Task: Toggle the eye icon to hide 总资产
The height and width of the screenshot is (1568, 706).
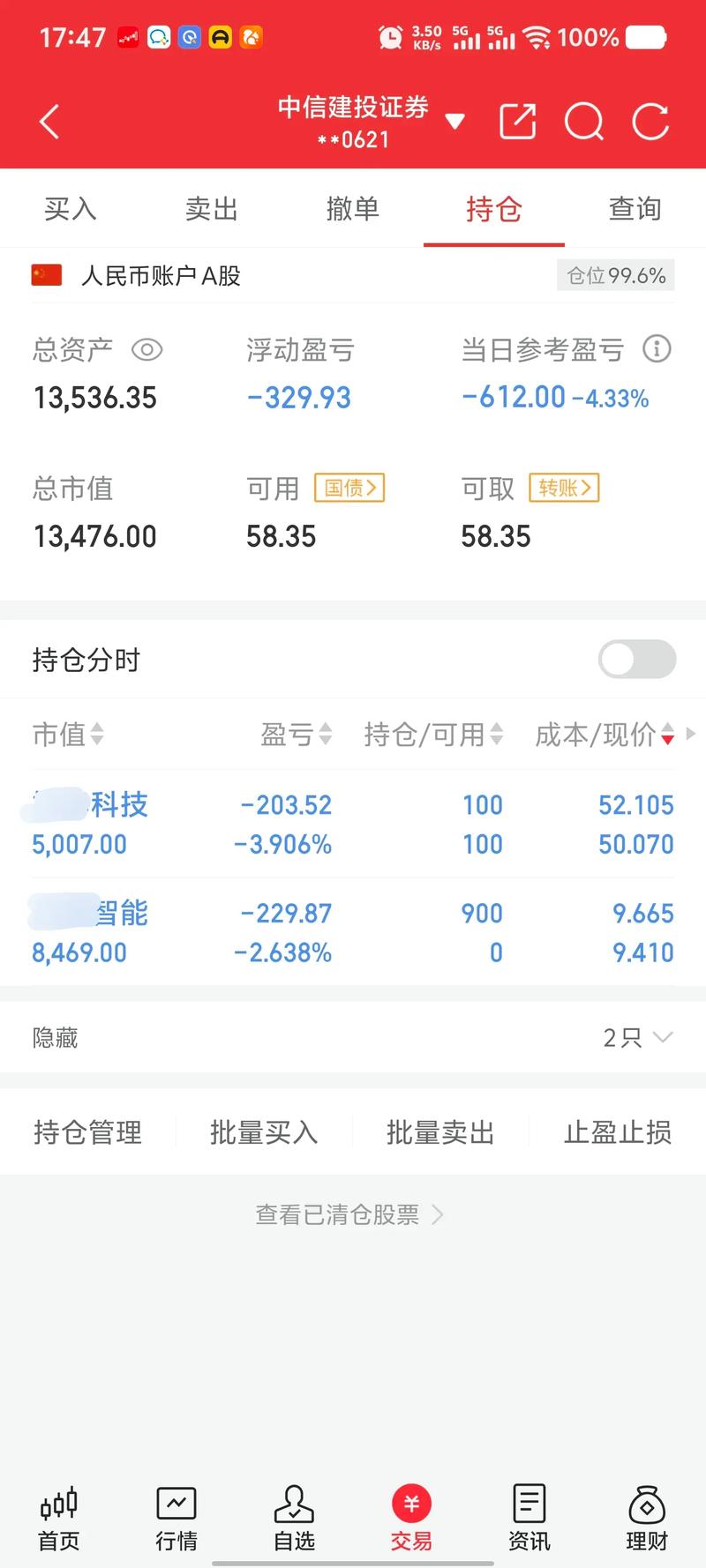Action: pyautogui.click(x=147, y=350)
